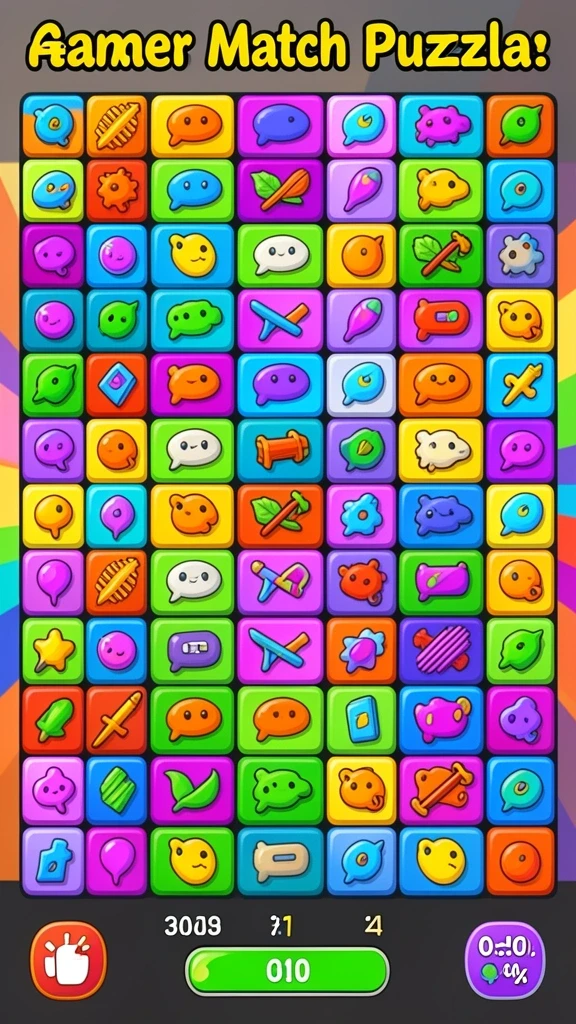576x1024 pixels.
Task: Tap the blue bottle on purple tile
Action: click(53, 861)
